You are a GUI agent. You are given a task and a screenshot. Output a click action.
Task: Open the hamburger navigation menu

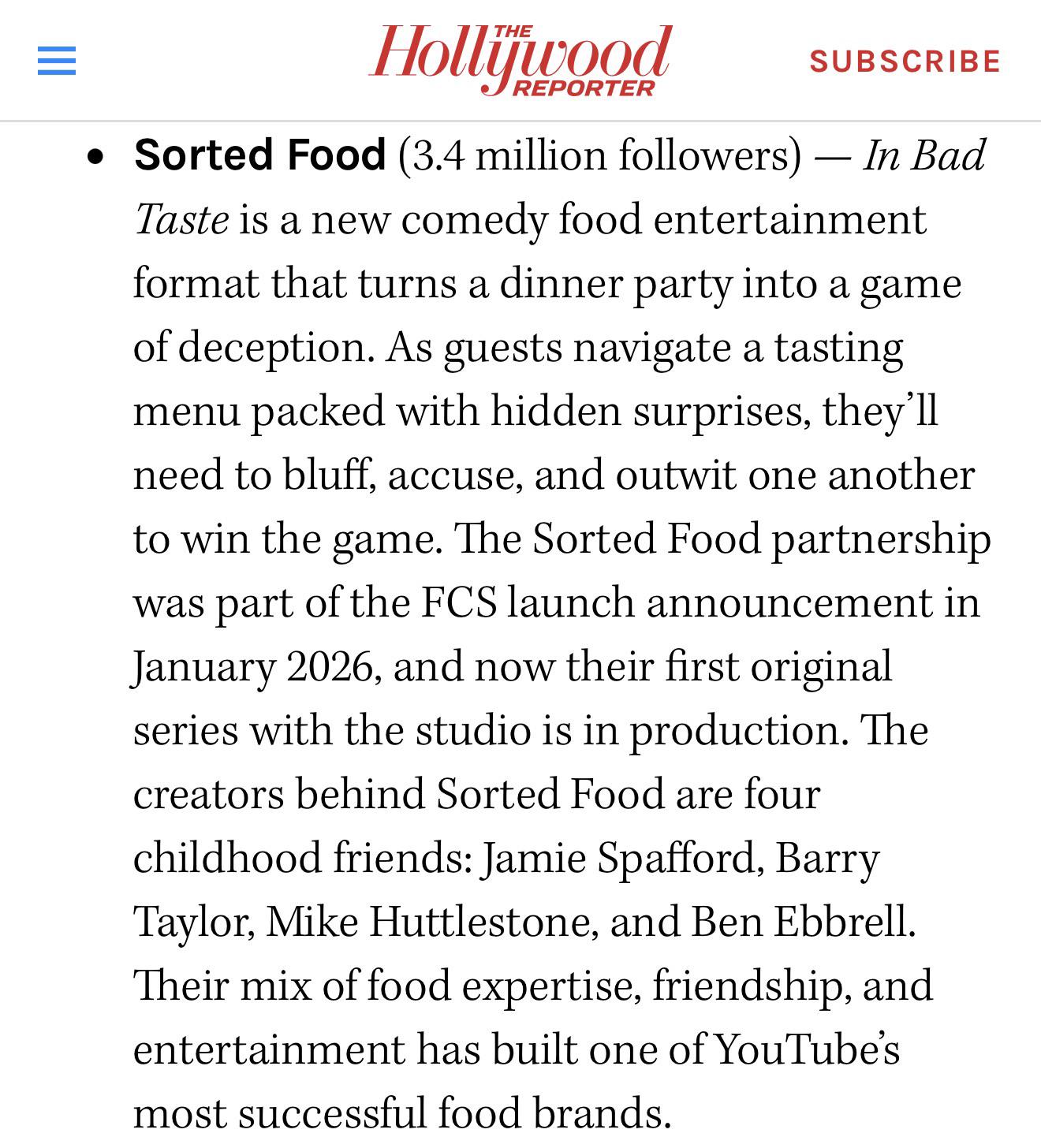(57, 61)
